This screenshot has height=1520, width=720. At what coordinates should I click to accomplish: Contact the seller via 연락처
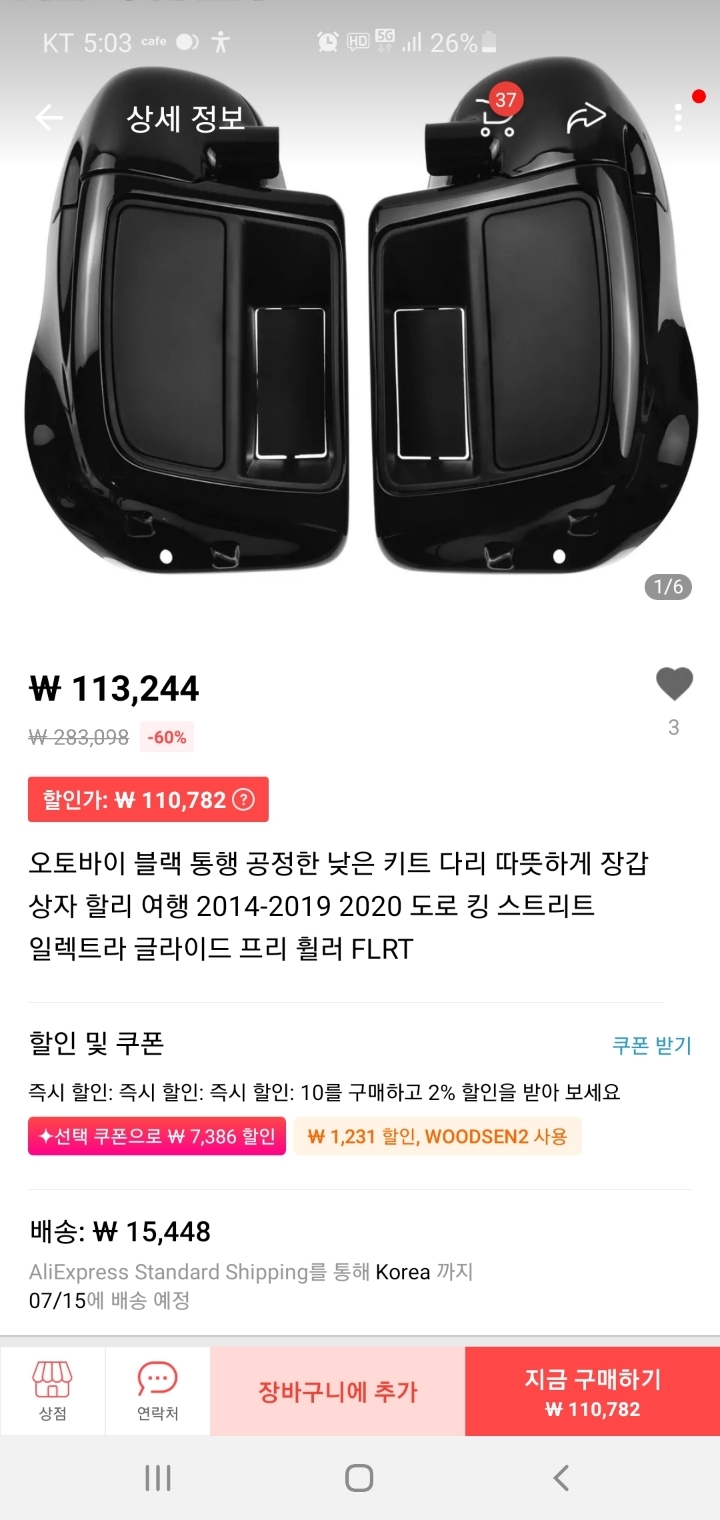tap(158, 1391)
